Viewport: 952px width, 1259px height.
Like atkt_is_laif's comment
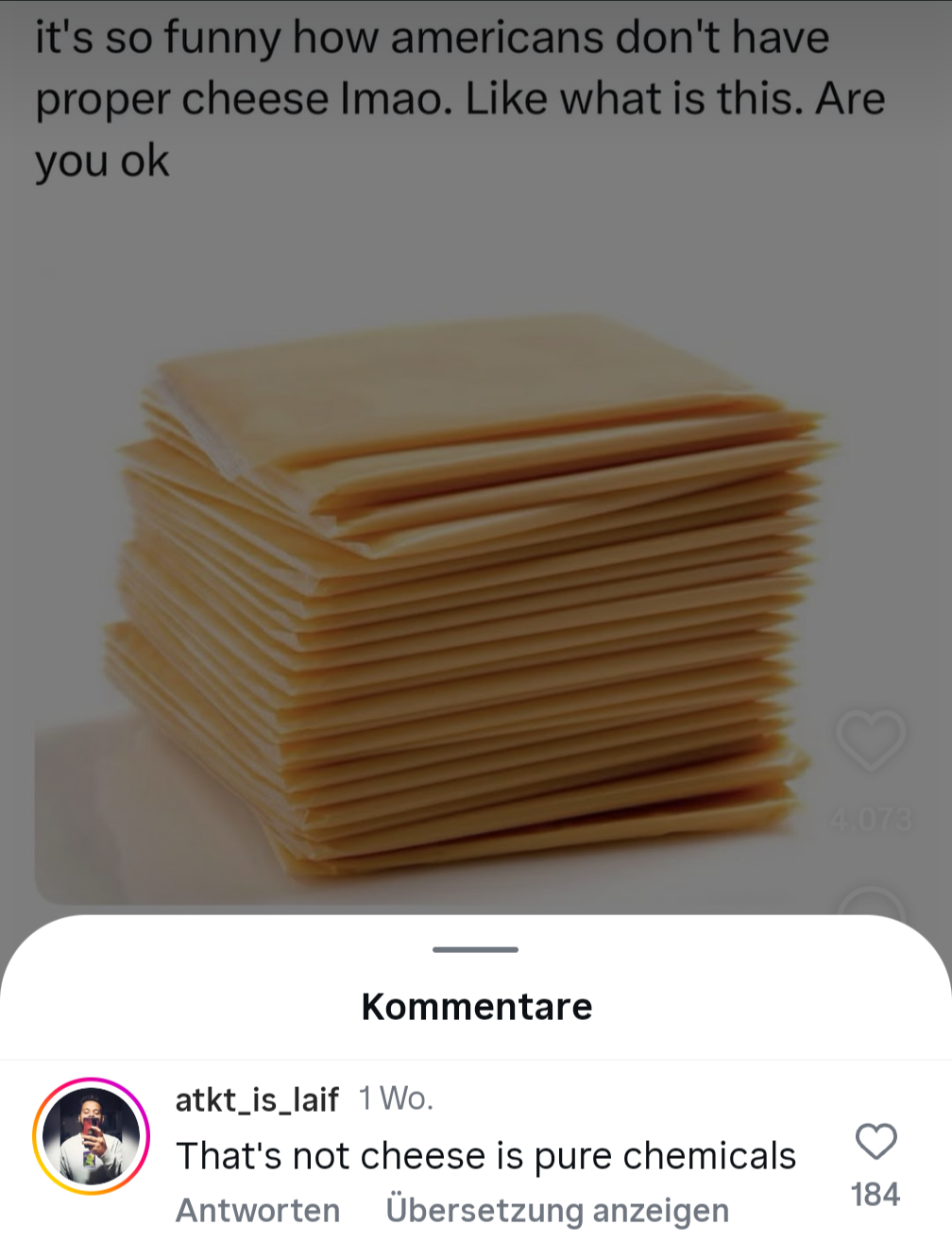point(875,1142)
